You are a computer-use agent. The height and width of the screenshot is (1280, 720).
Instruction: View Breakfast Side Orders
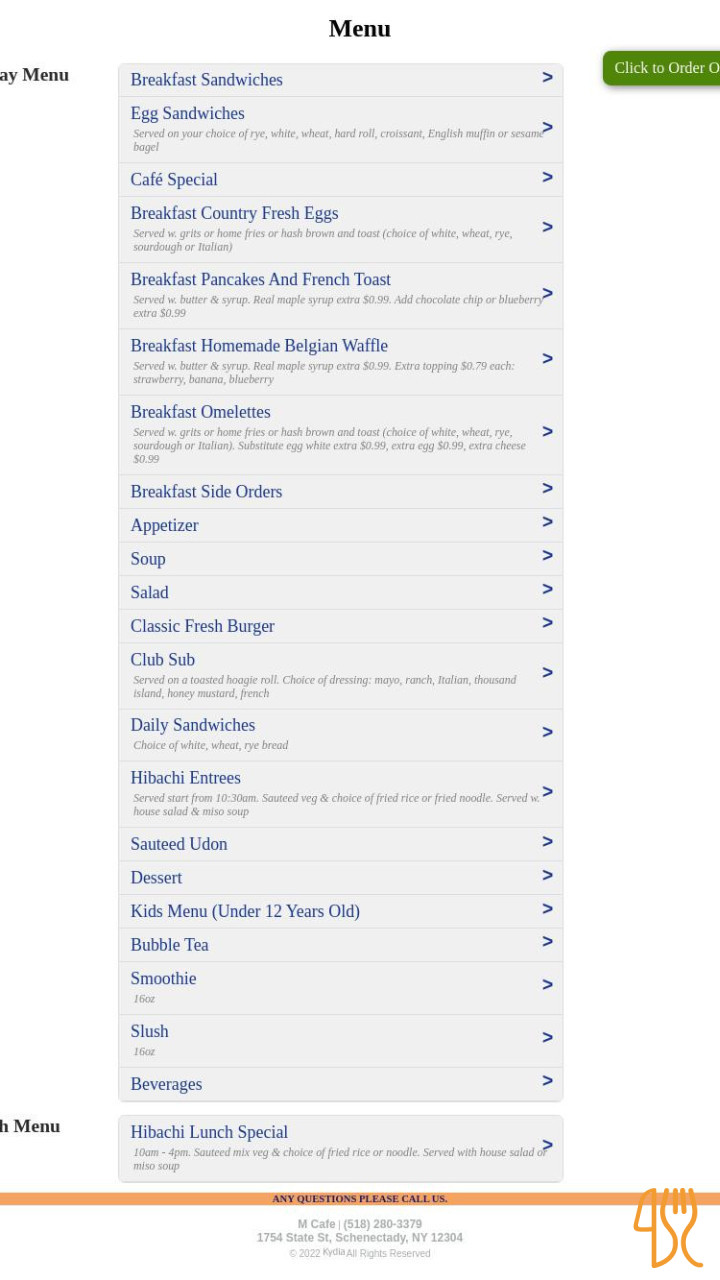point(340,491)
